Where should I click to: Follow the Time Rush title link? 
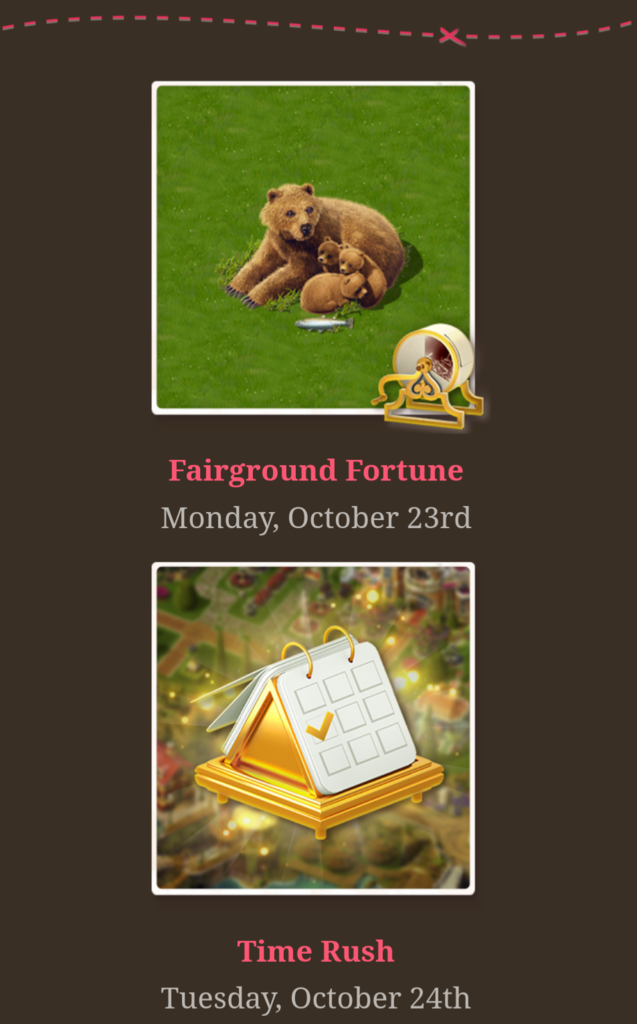pos(315,951)
